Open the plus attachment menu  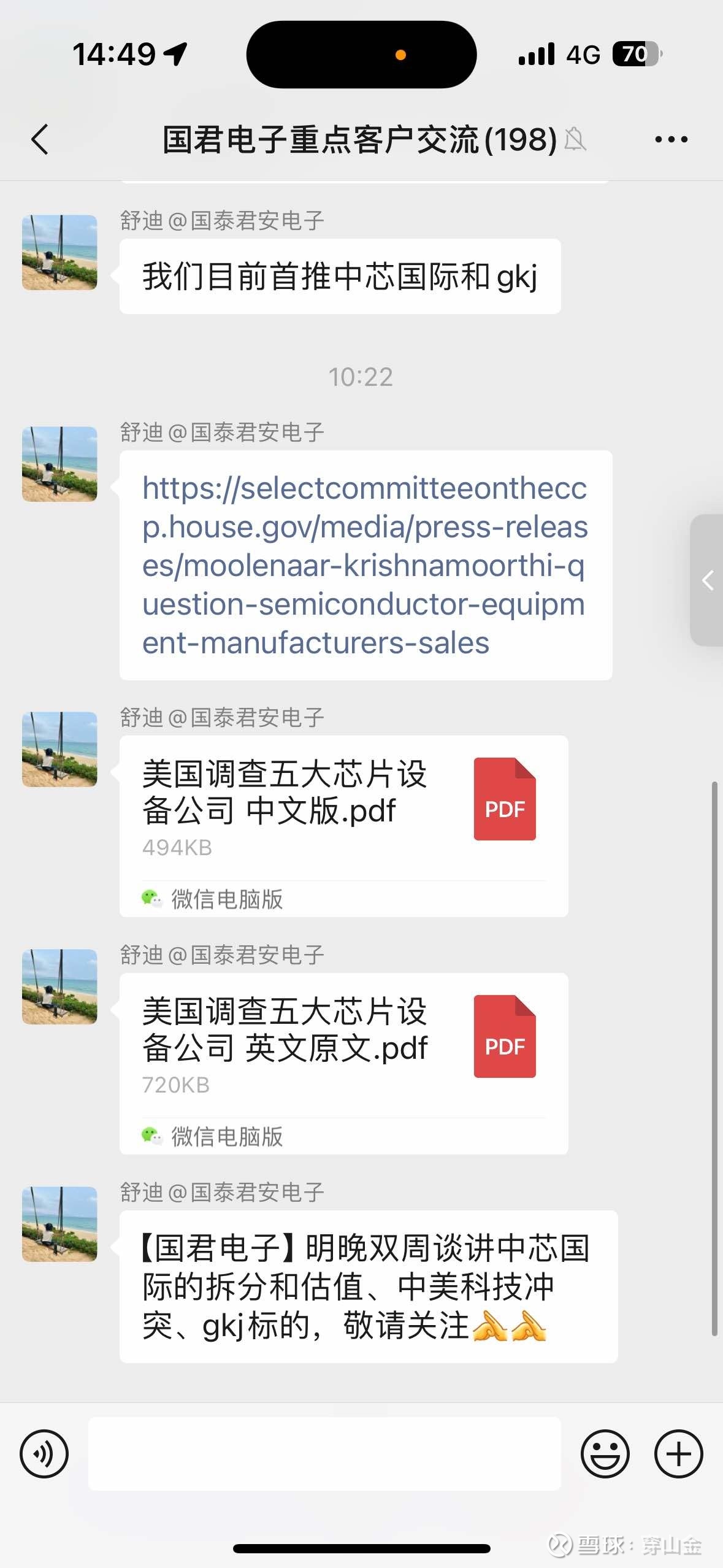677,1452
